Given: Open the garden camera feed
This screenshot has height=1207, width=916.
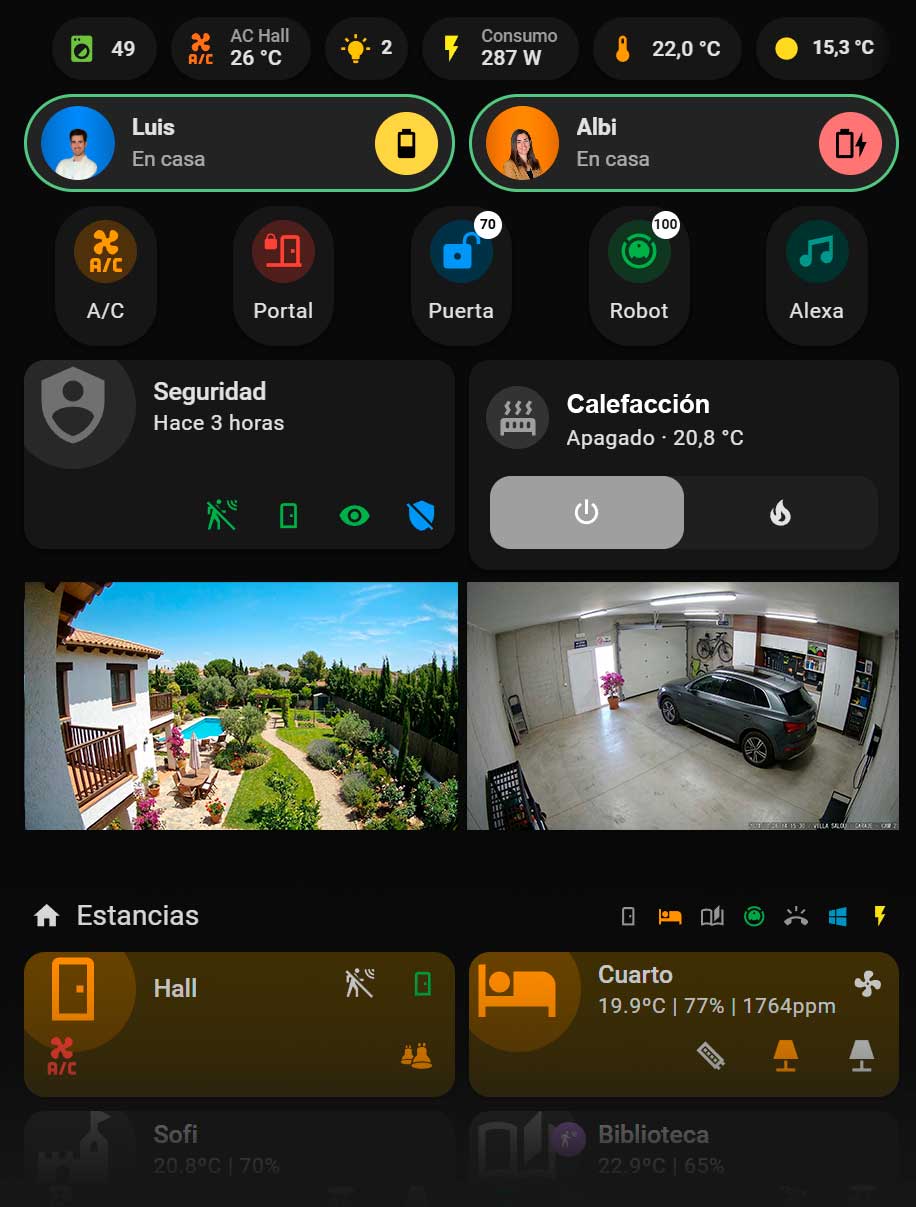Looking at the screenshot, I should coord(241,706).
